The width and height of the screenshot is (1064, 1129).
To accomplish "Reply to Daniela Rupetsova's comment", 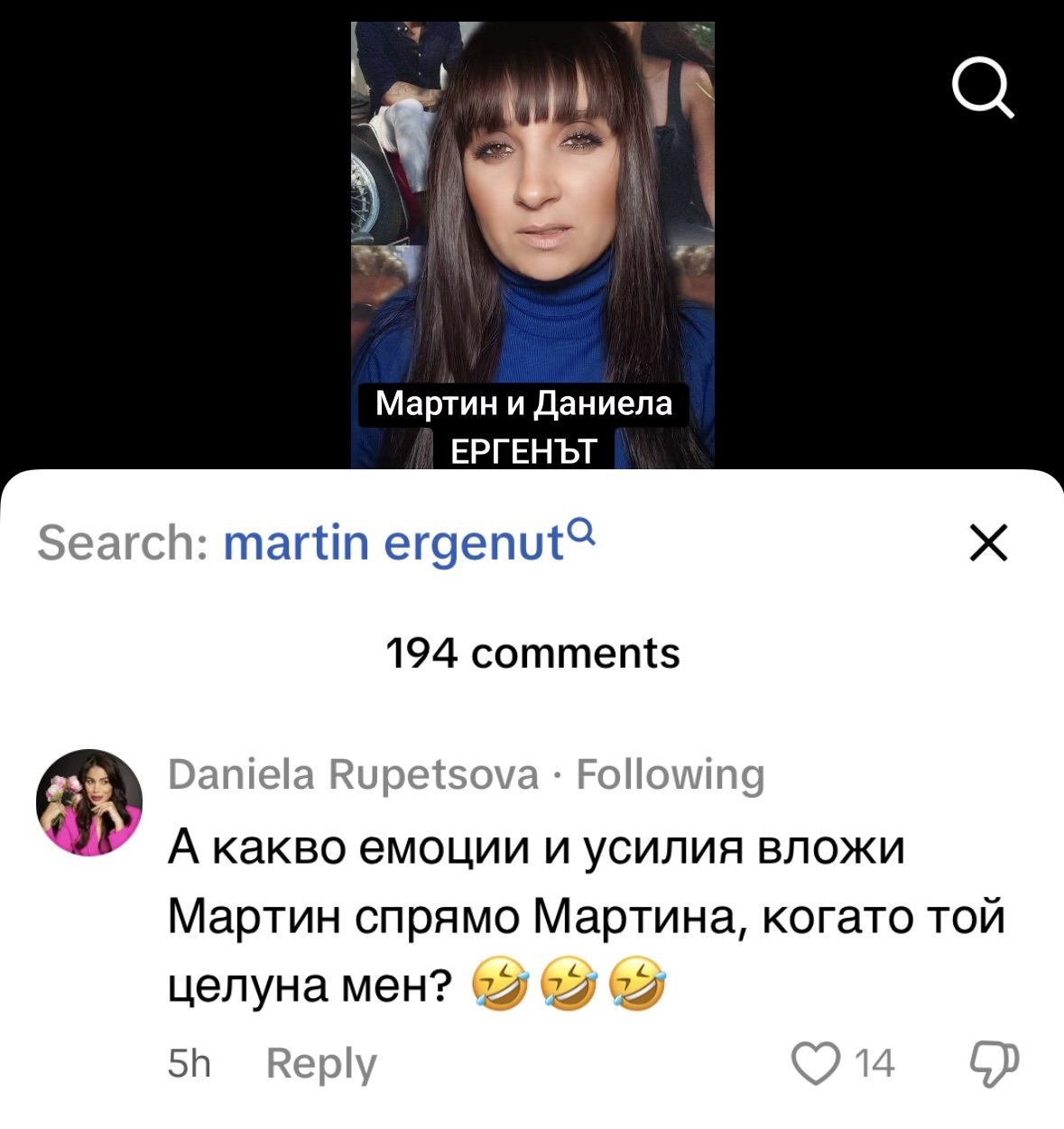I will click(321, 1064).
